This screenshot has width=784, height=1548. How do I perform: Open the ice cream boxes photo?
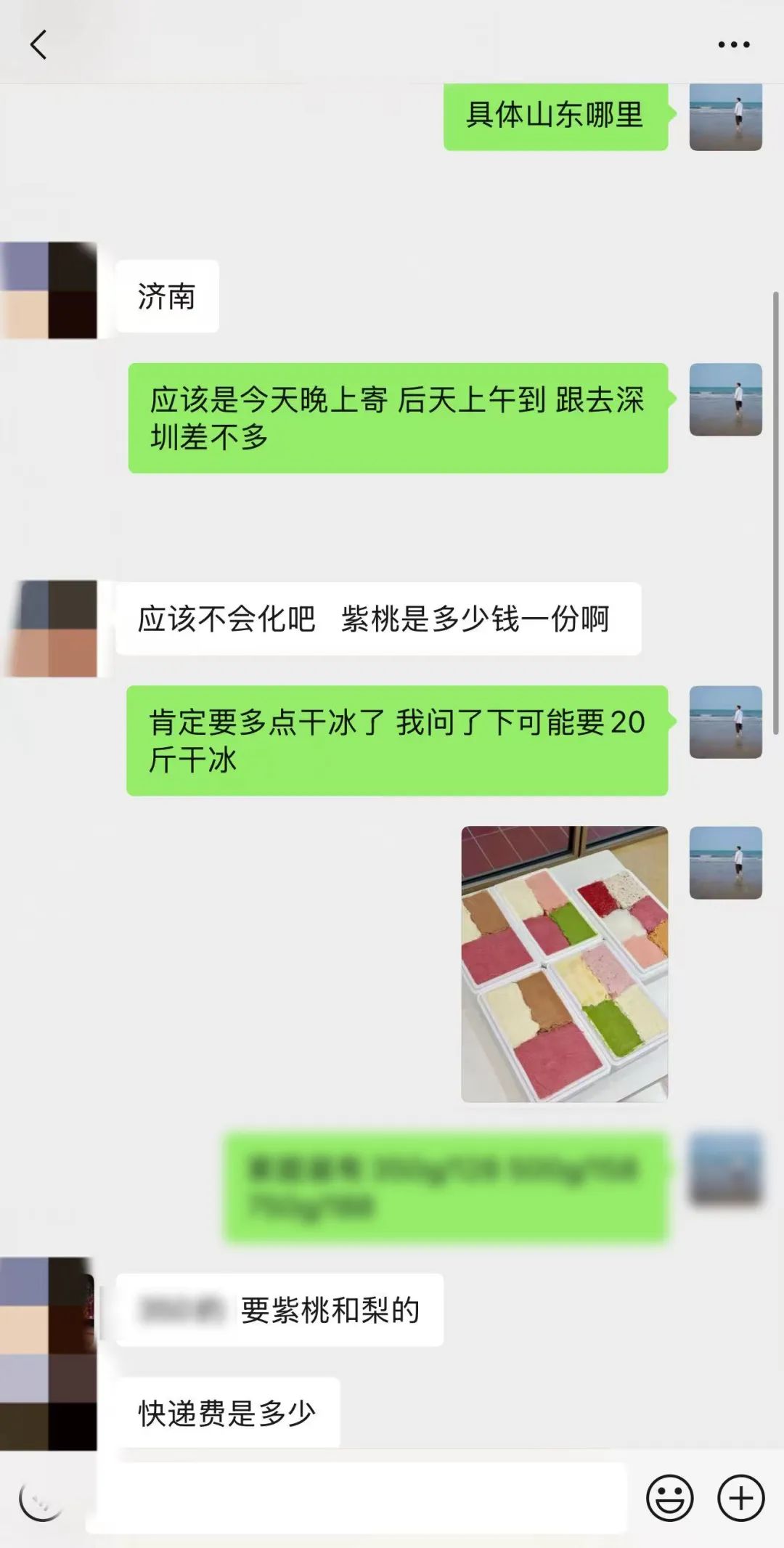564,964
